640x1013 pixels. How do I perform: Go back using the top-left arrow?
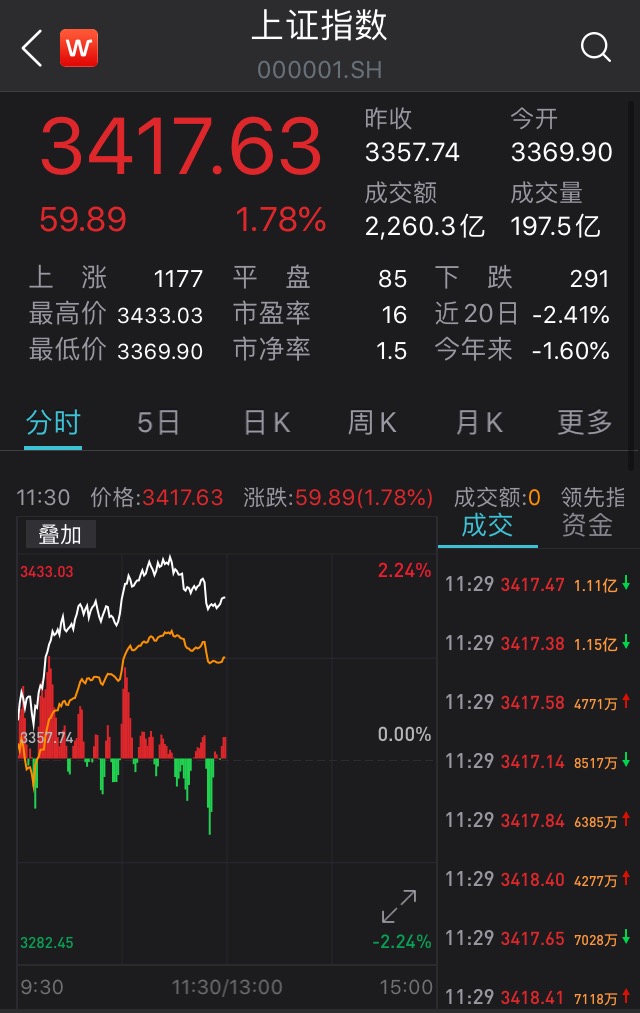coord(32,47)
